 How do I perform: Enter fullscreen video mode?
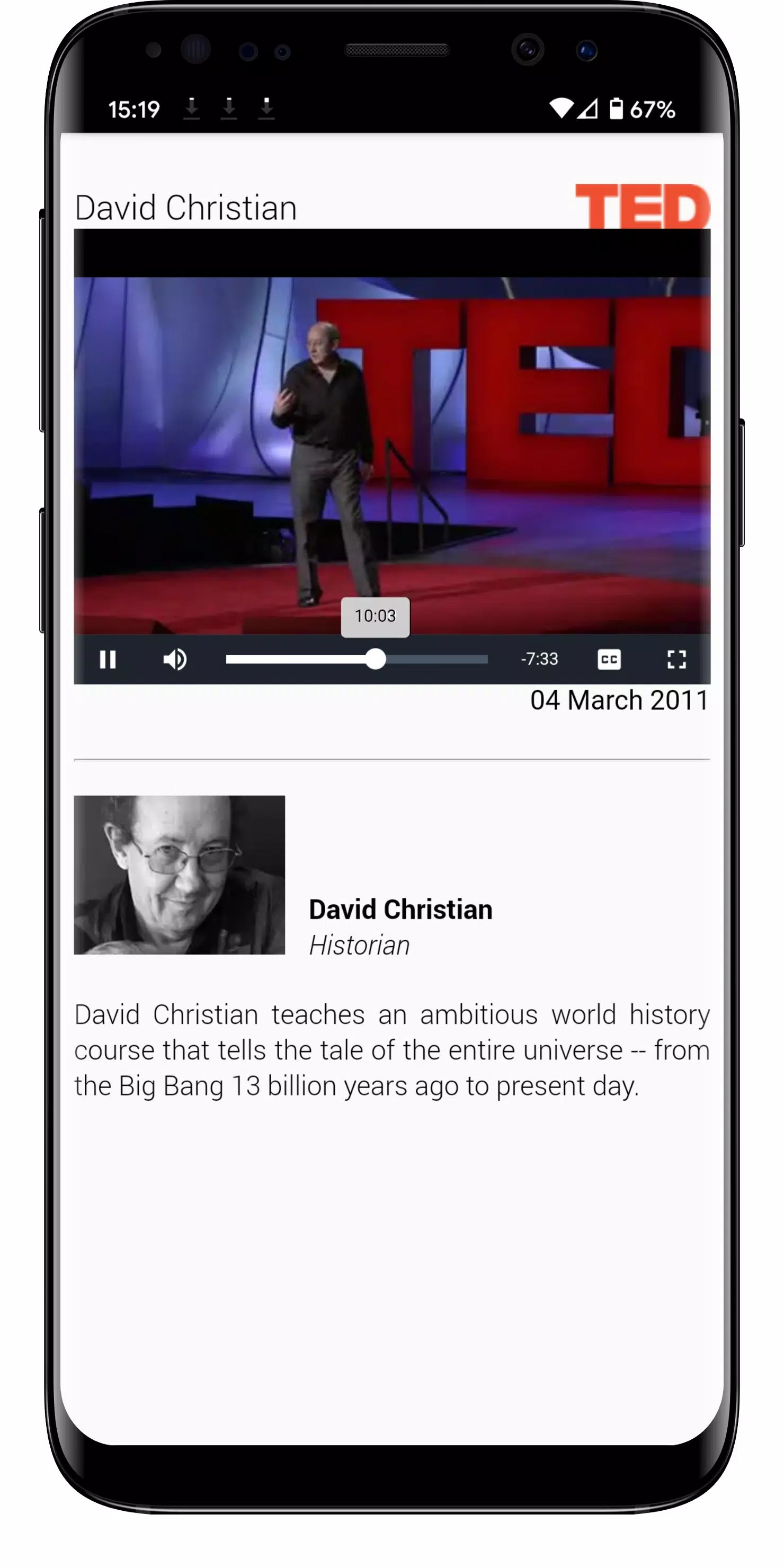click(676, 659)
